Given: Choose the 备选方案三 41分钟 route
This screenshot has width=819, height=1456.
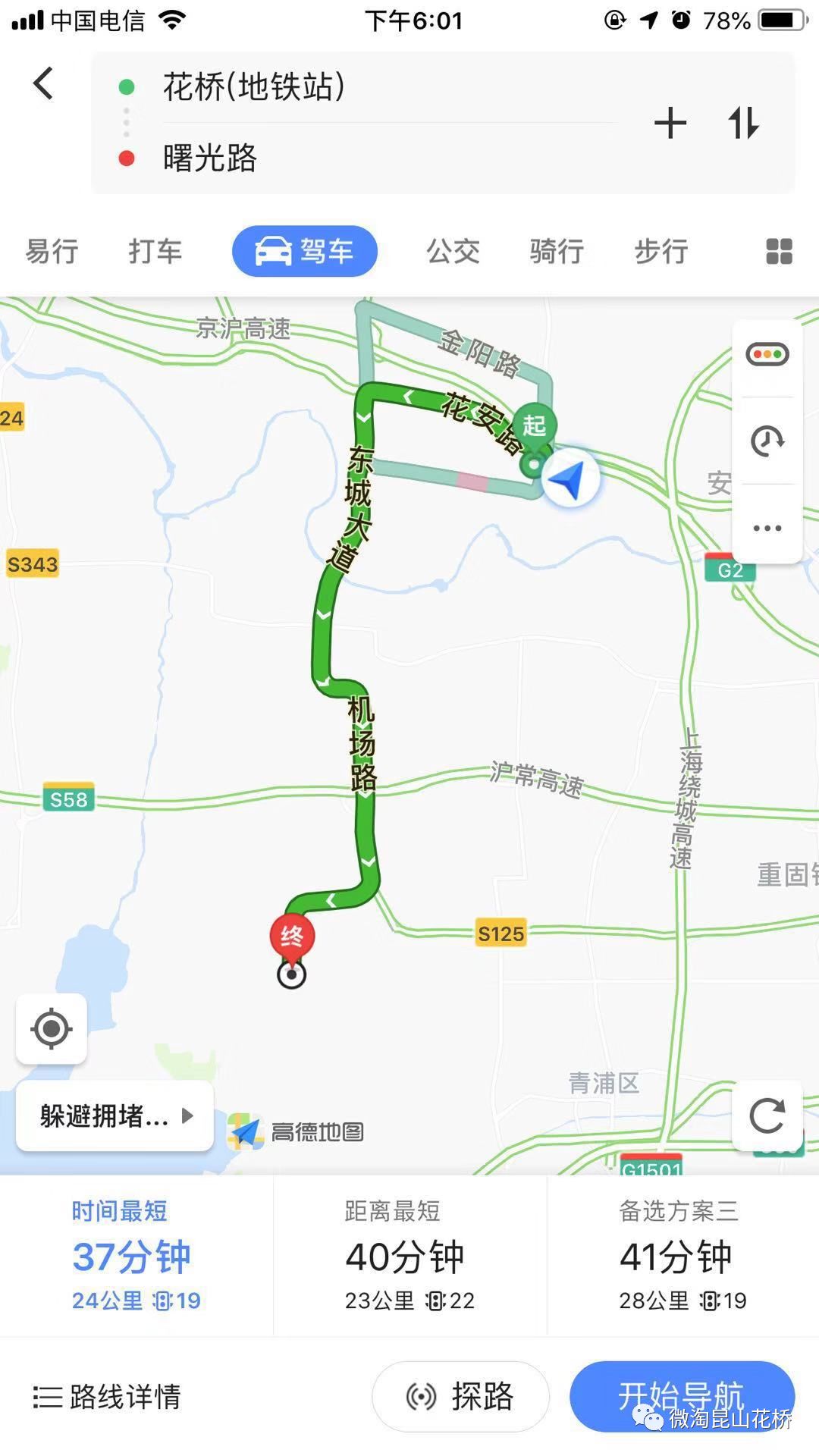Looking at the screenshot, I should pos(682,1255).
